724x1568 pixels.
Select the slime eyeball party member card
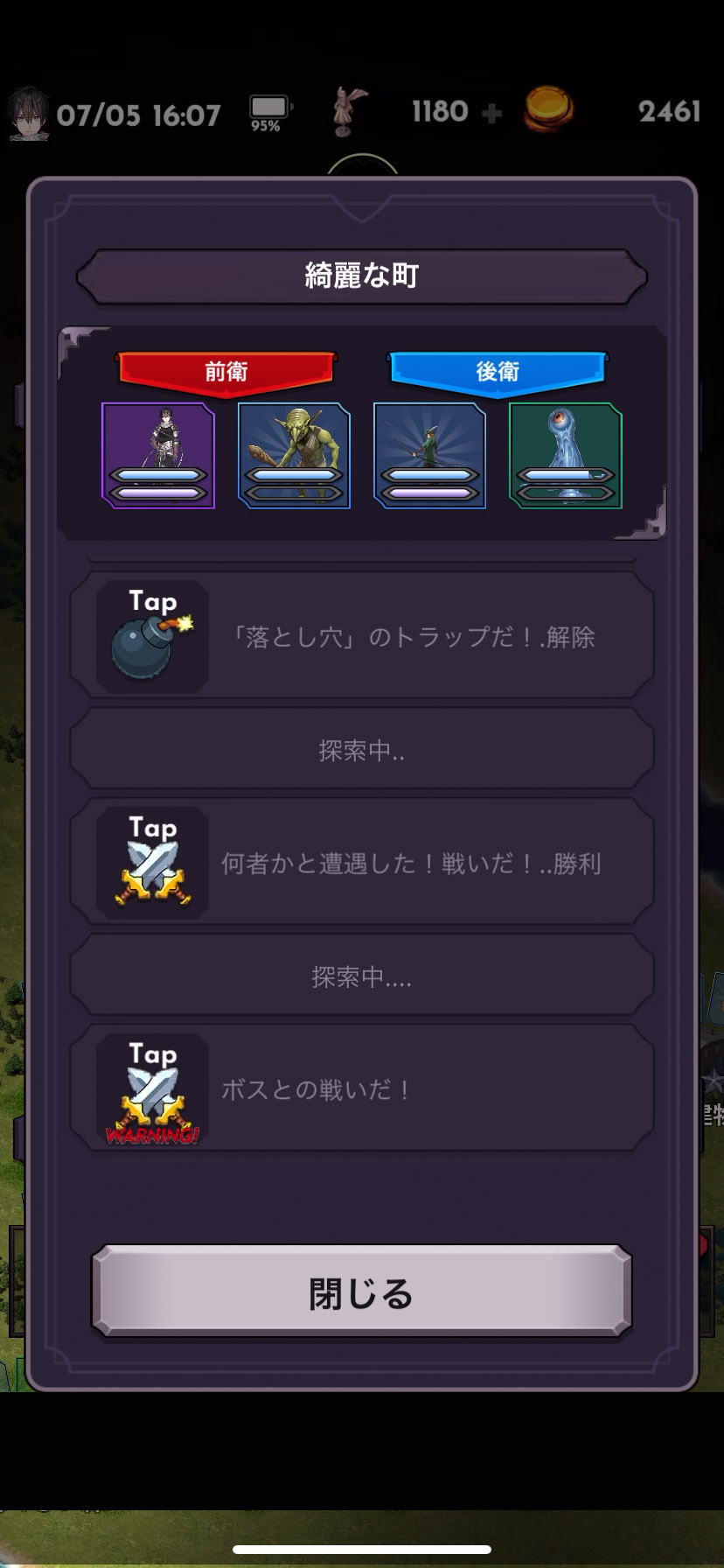pyautogui.click(x=565, y=455)
